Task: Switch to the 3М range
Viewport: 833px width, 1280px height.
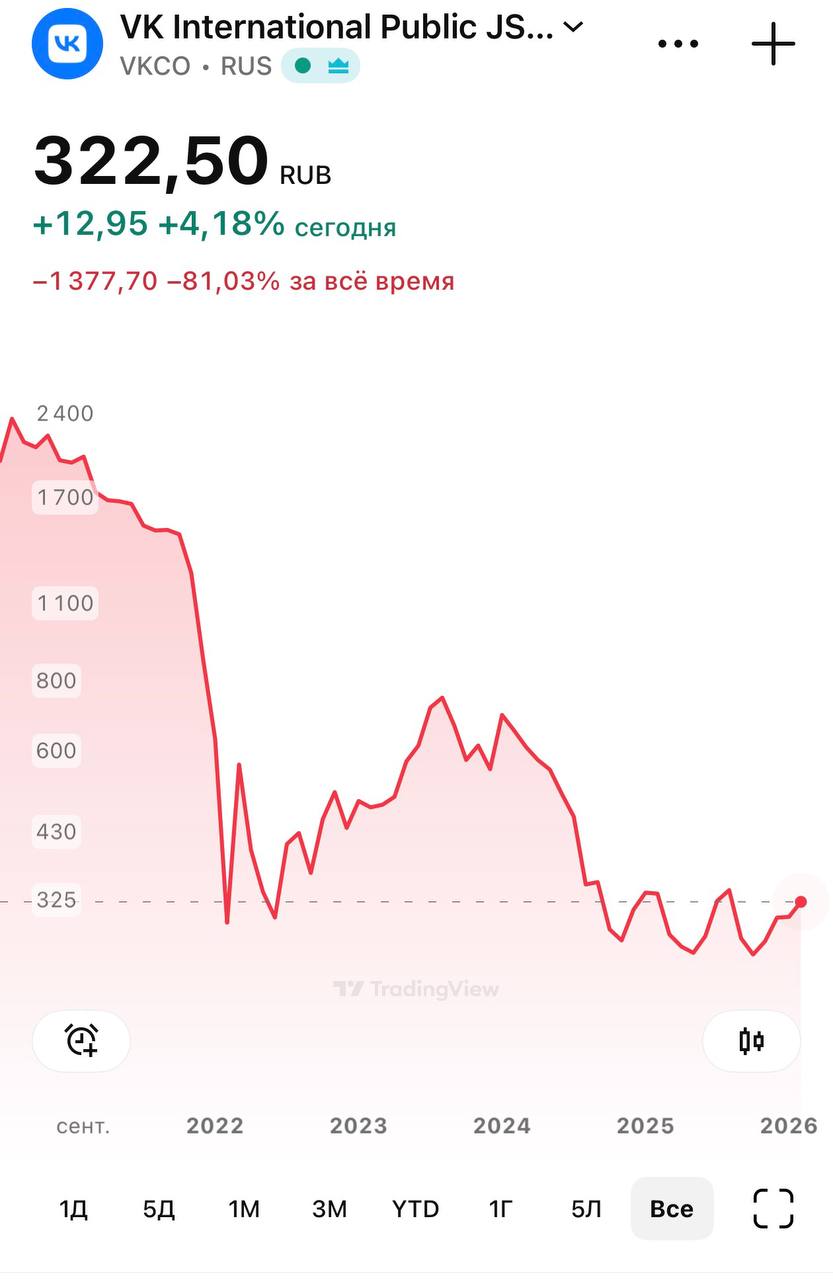Action: pyautogui.click(x=329, y=1209)
